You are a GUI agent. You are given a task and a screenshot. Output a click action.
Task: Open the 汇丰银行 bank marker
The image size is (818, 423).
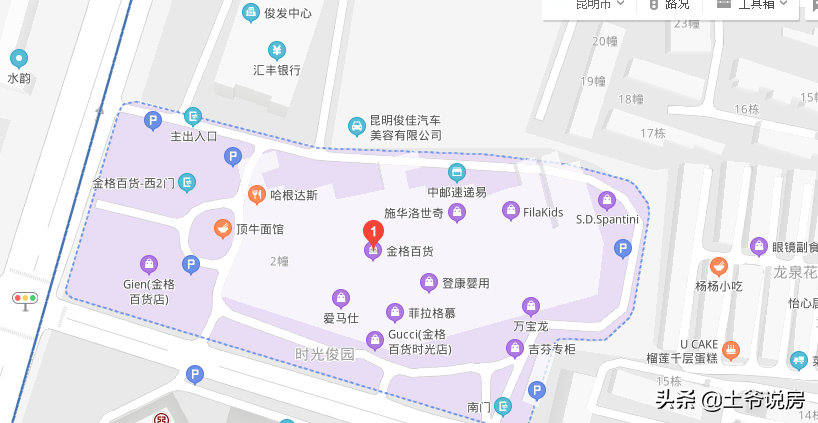[x=277, y=50]
